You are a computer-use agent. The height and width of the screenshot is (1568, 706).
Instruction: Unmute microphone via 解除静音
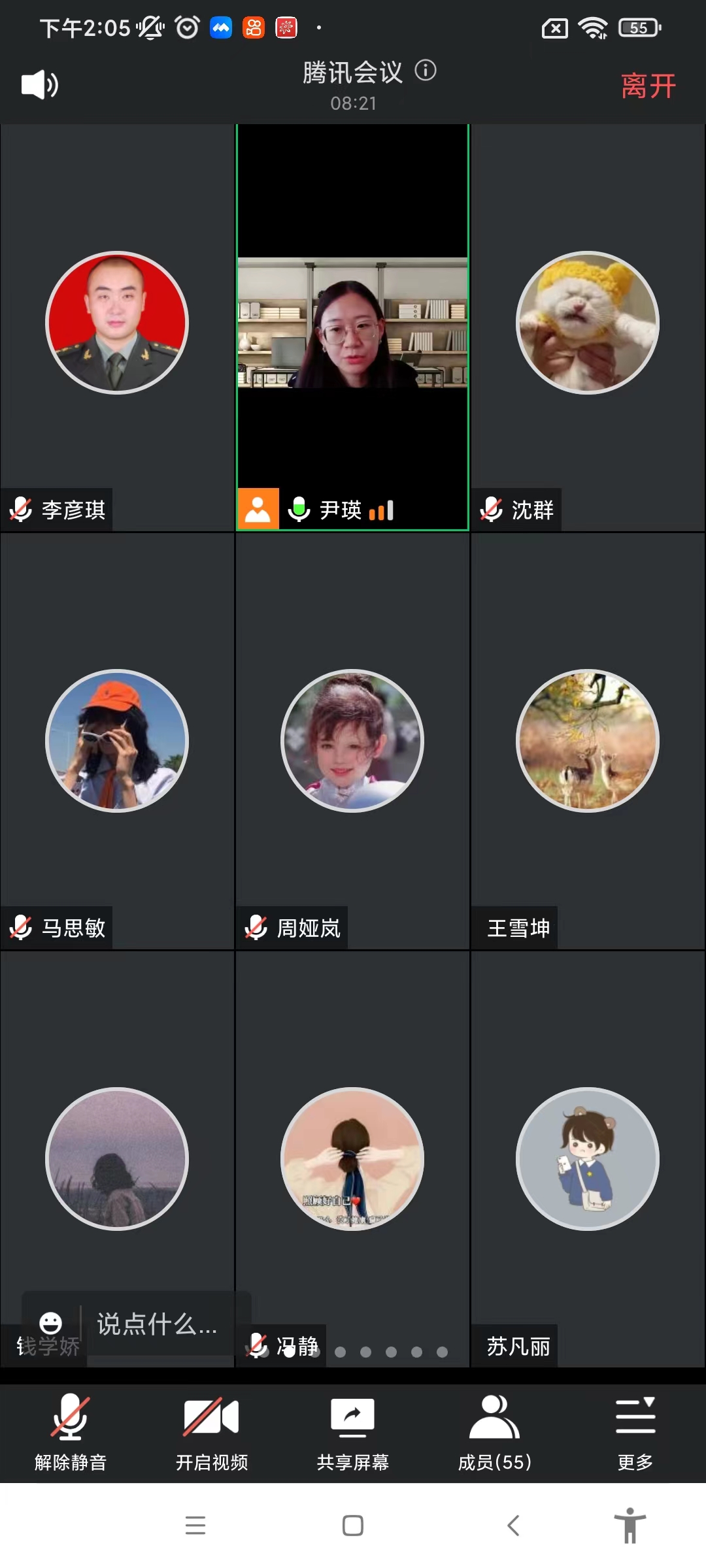71,1432
